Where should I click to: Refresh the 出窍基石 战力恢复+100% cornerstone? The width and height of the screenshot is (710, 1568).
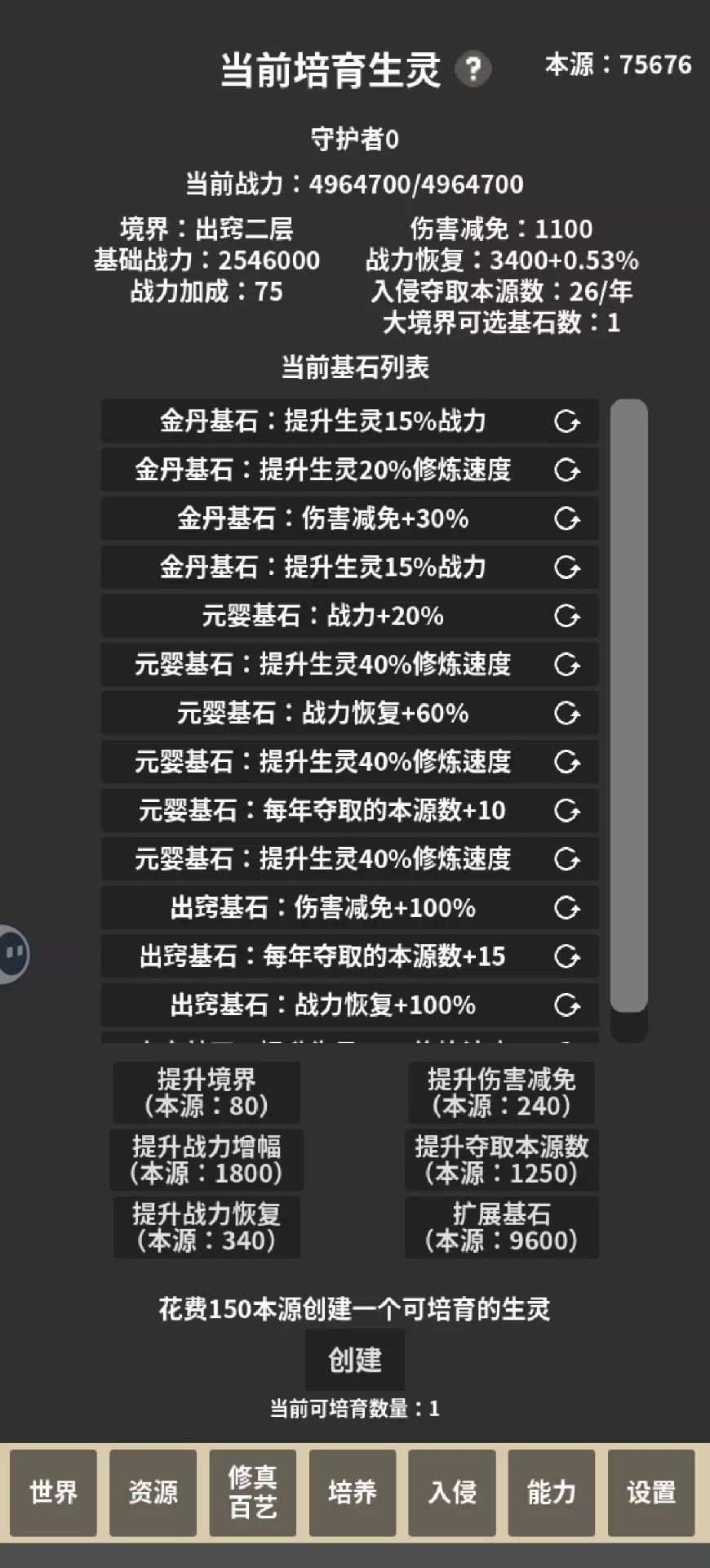(x=566, y=1004)
